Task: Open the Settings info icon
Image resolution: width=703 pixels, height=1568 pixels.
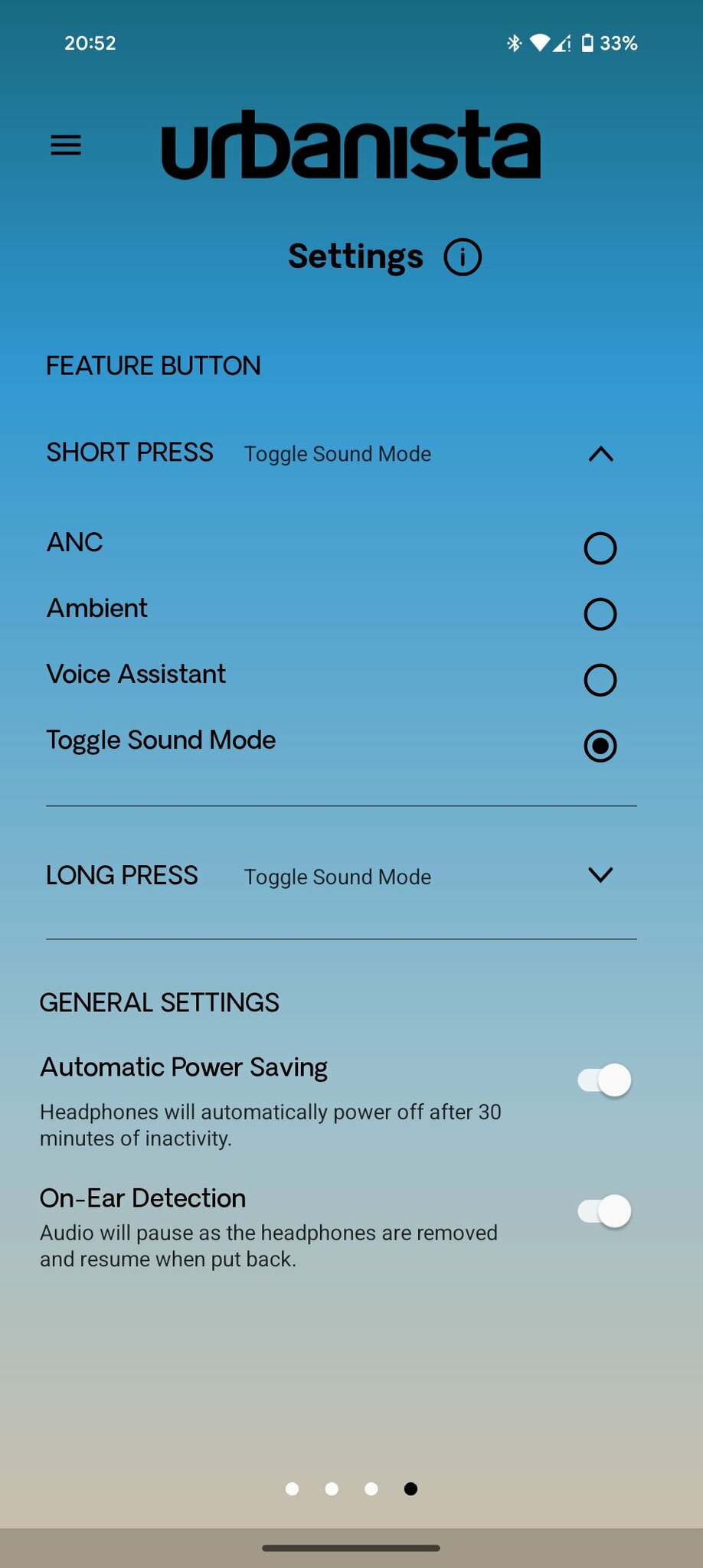Action: tap(463, 256)
